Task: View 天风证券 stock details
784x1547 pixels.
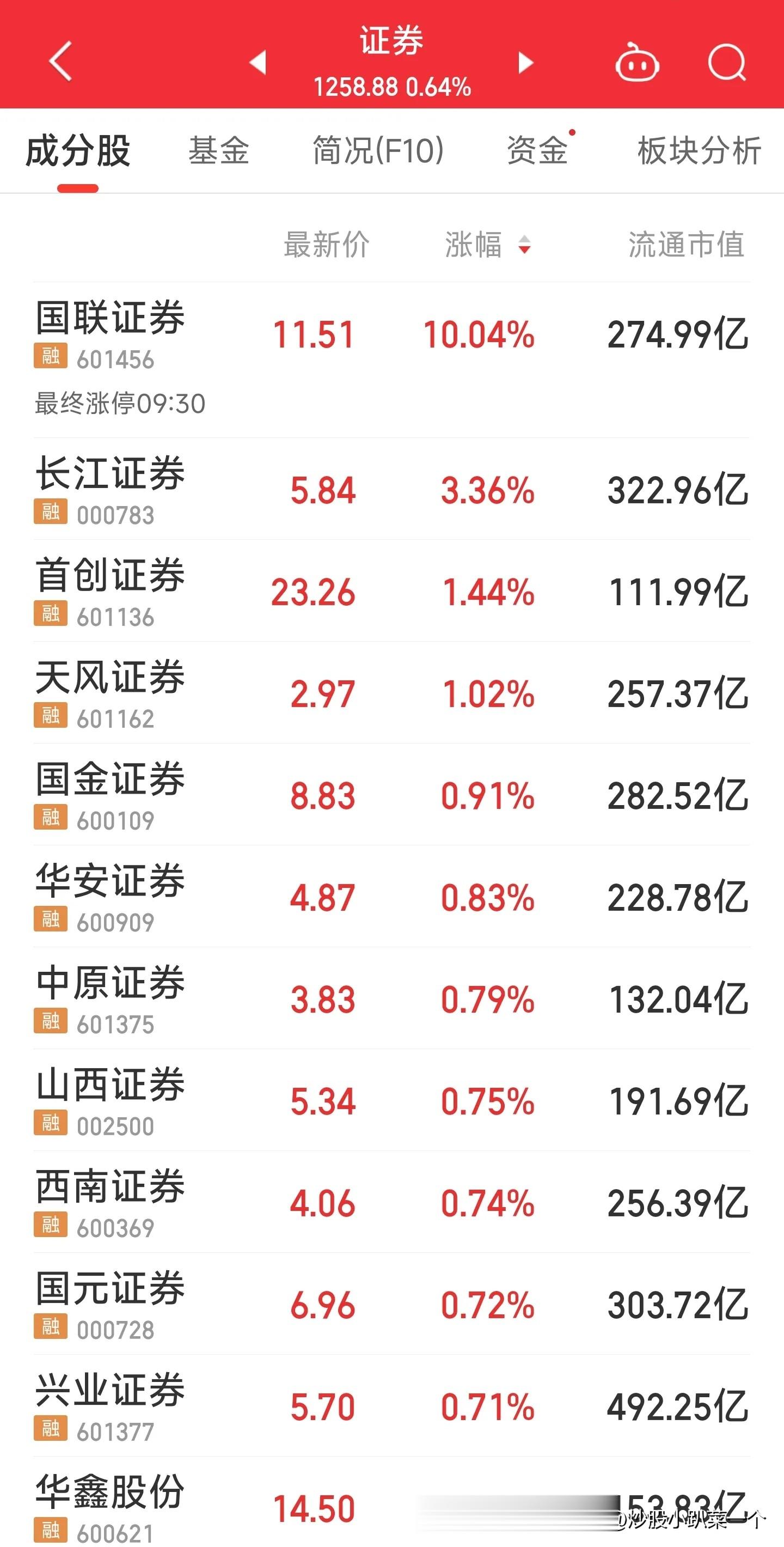Action: 391,692
